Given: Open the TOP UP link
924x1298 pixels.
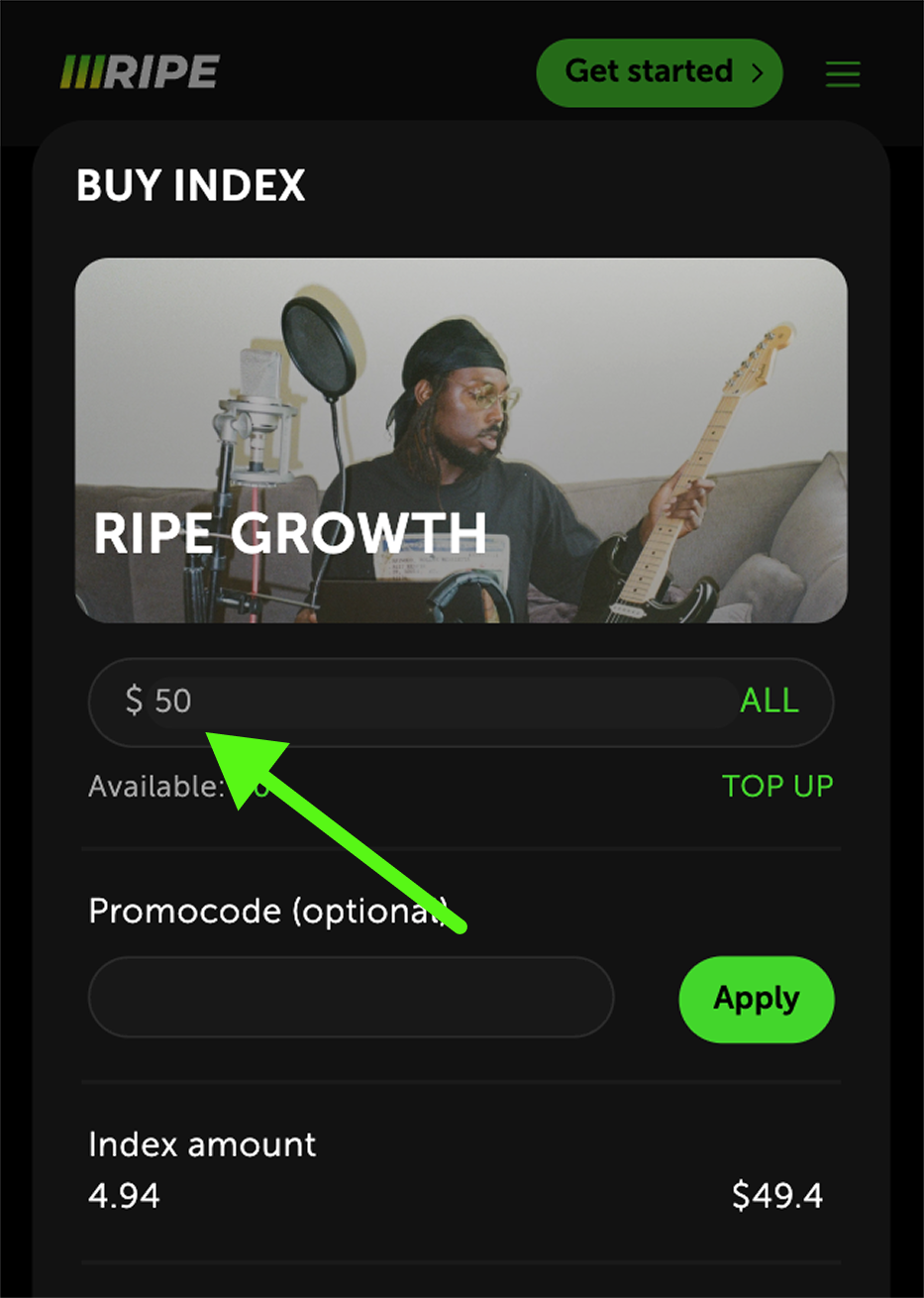Looking at the screenshot, I should [x=777, y=786].
